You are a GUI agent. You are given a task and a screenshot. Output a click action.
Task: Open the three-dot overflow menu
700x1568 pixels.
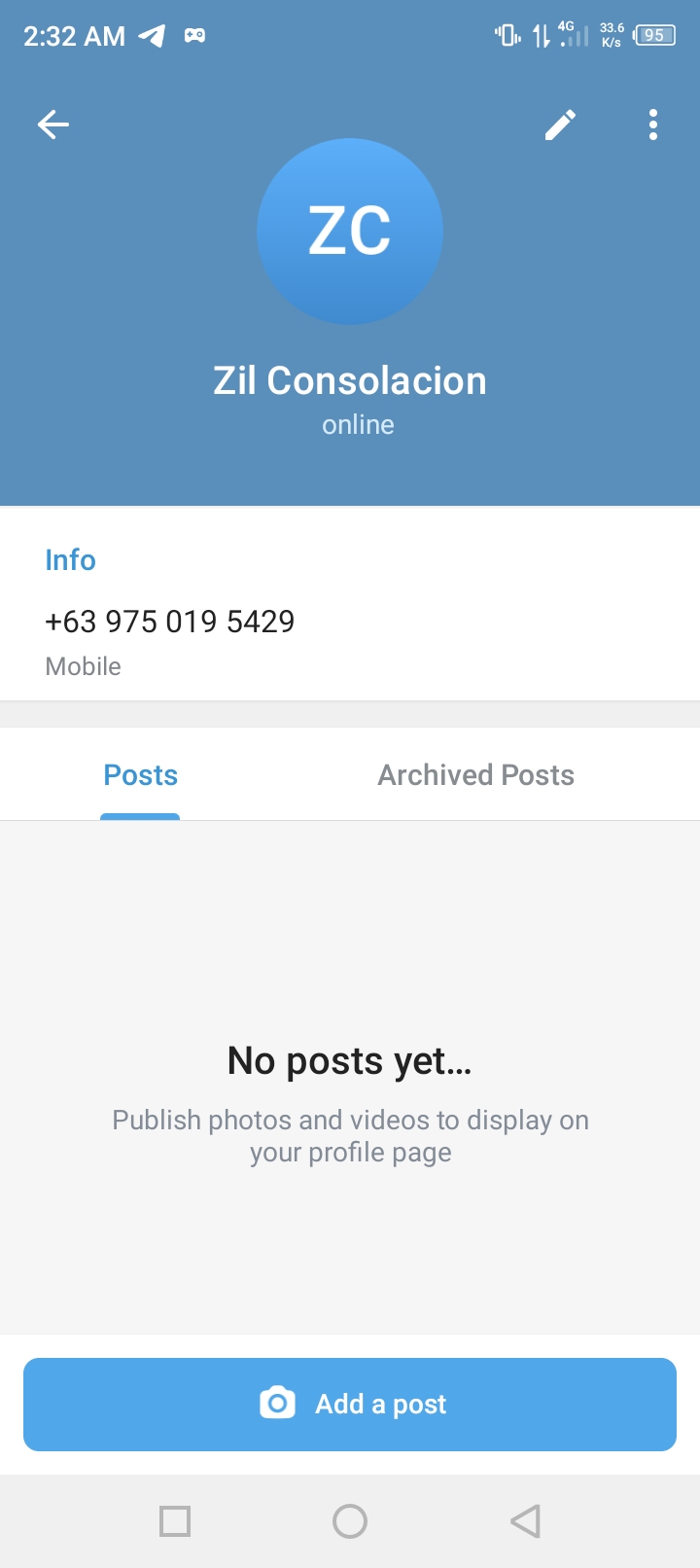point(652,125)
